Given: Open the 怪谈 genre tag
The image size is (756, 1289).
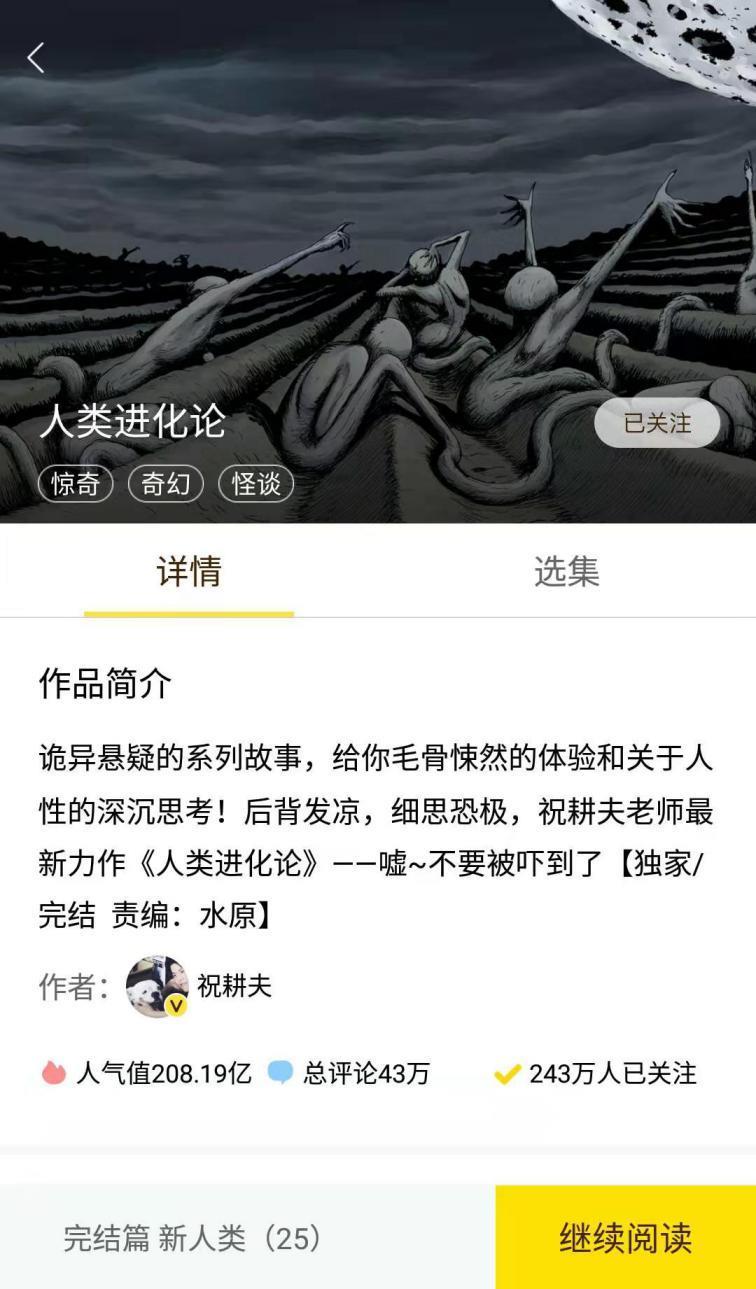Looking at the screenshot, I should (256, 485).
